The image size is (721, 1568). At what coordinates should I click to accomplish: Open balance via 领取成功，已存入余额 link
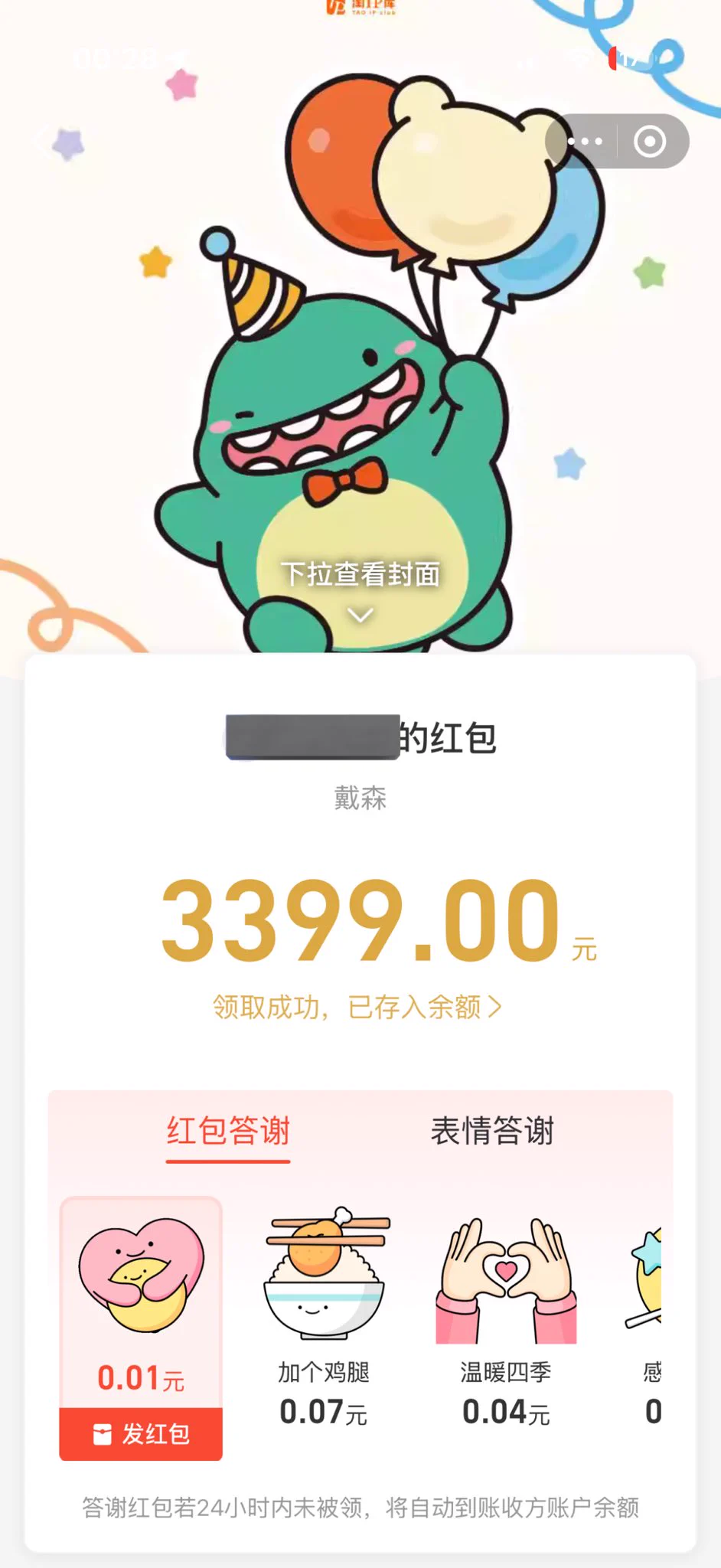point(357,1007)
